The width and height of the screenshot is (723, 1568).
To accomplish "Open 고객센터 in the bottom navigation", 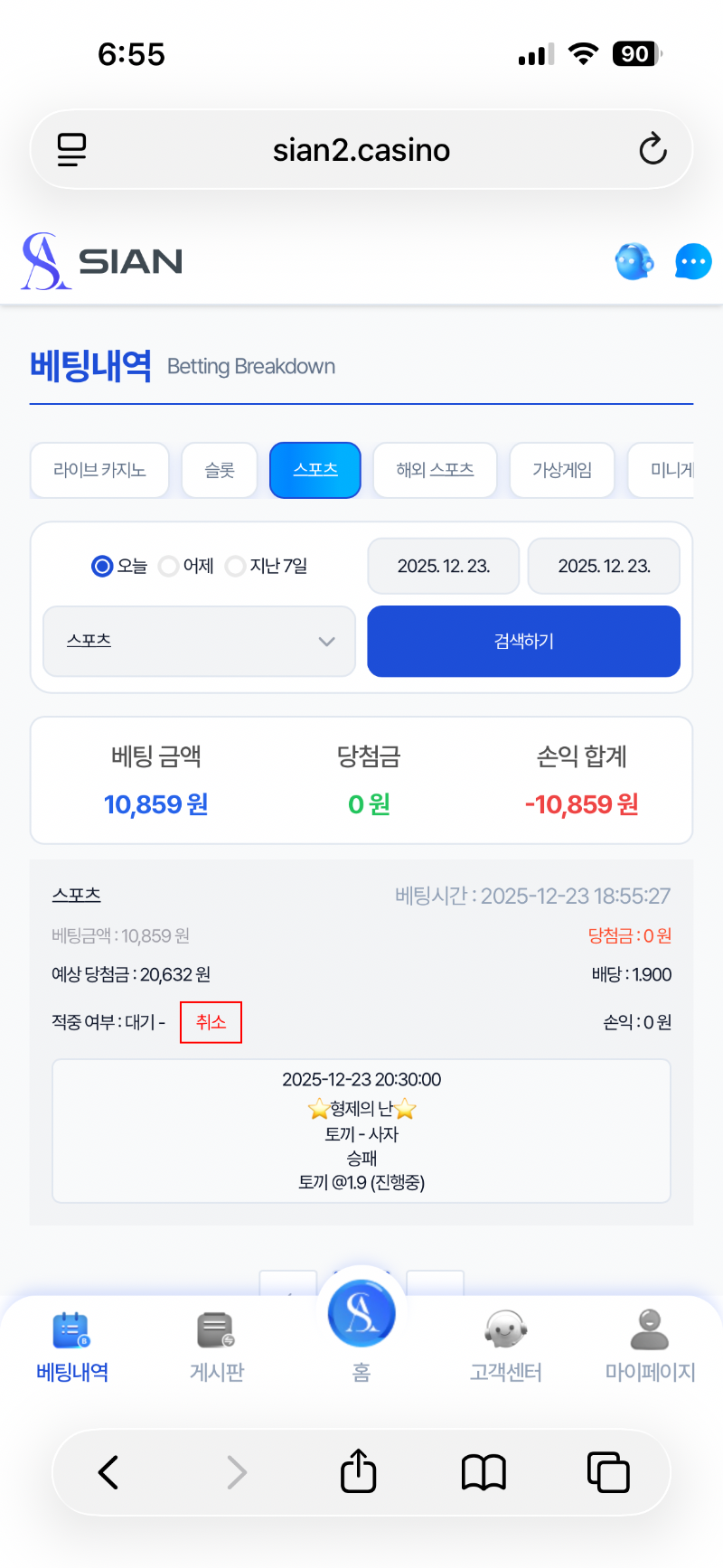I will click(x=505, y=1347).
